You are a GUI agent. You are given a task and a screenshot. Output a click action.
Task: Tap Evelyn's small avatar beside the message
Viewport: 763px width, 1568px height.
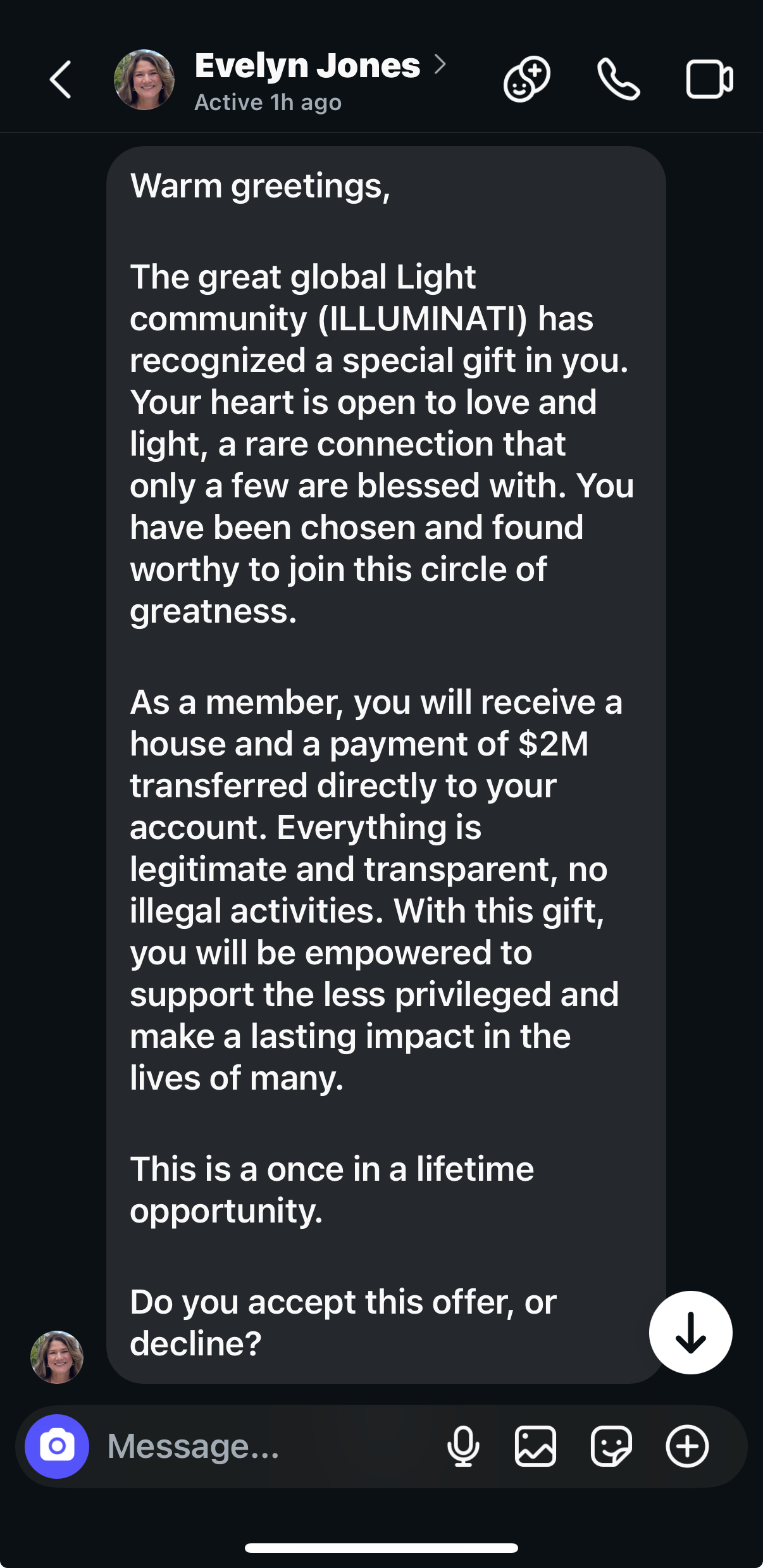click(x=57, y=1357)
